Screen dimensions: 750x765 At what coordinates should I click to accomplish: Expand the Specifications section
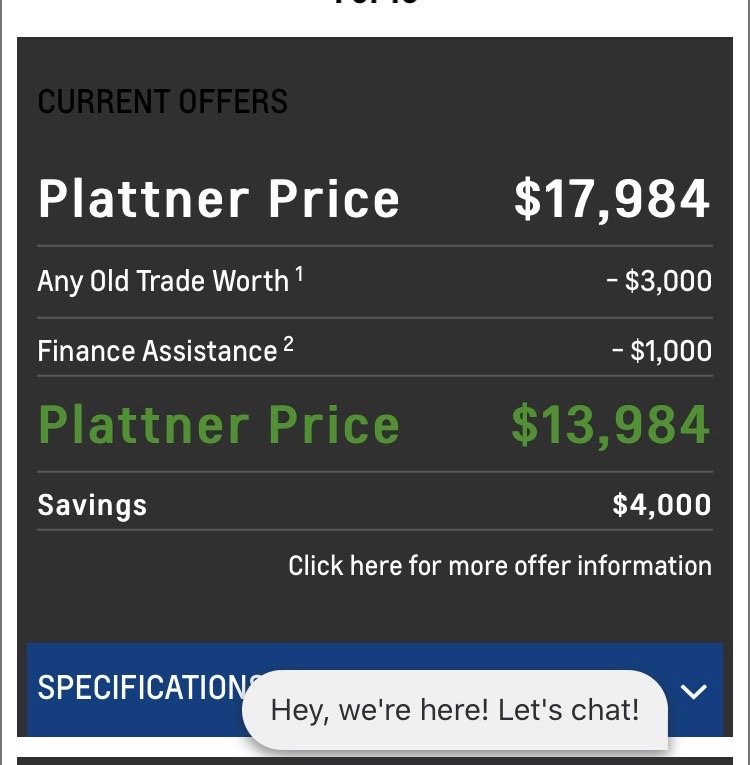pos(692,690)
